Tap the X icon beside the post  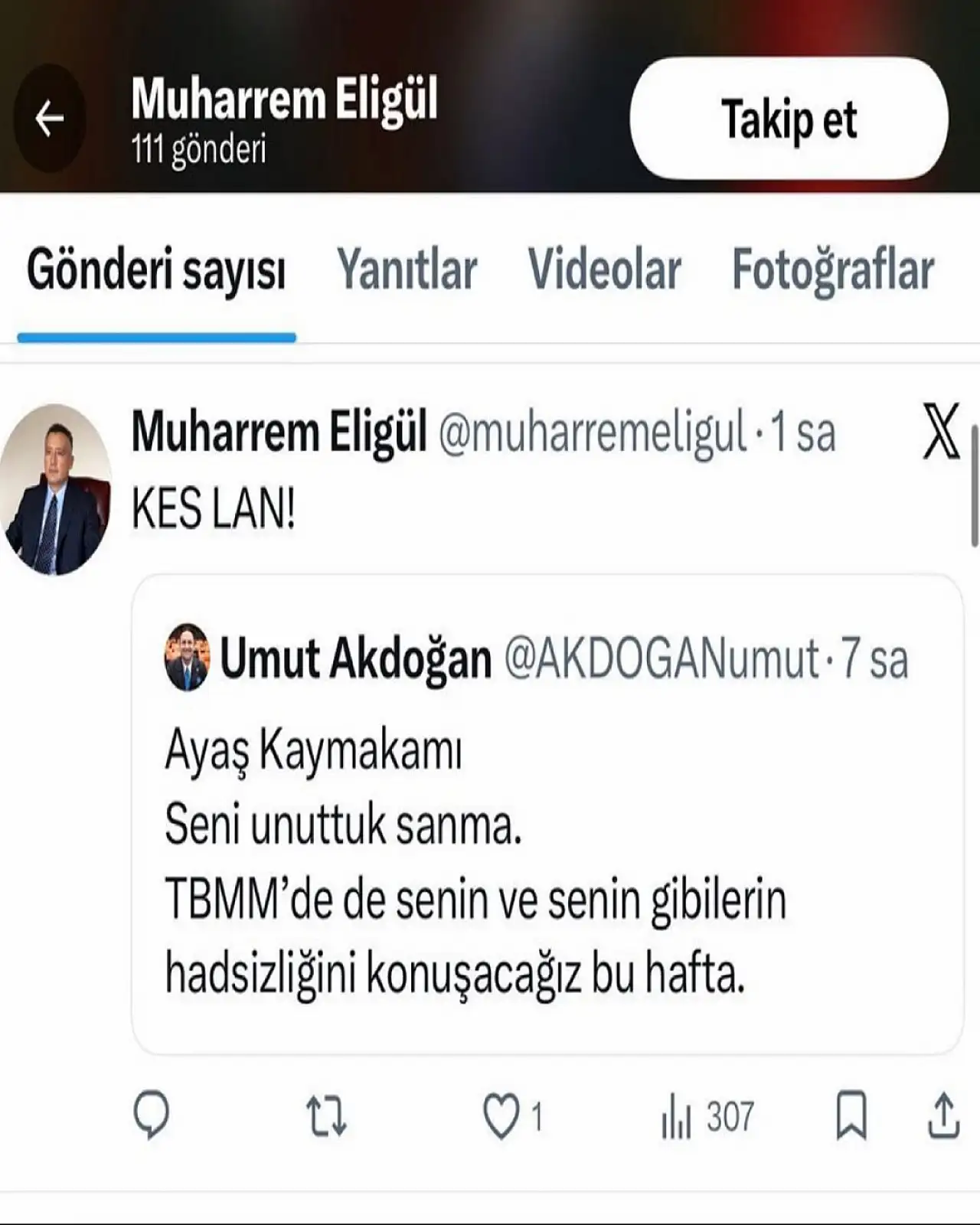941,433
